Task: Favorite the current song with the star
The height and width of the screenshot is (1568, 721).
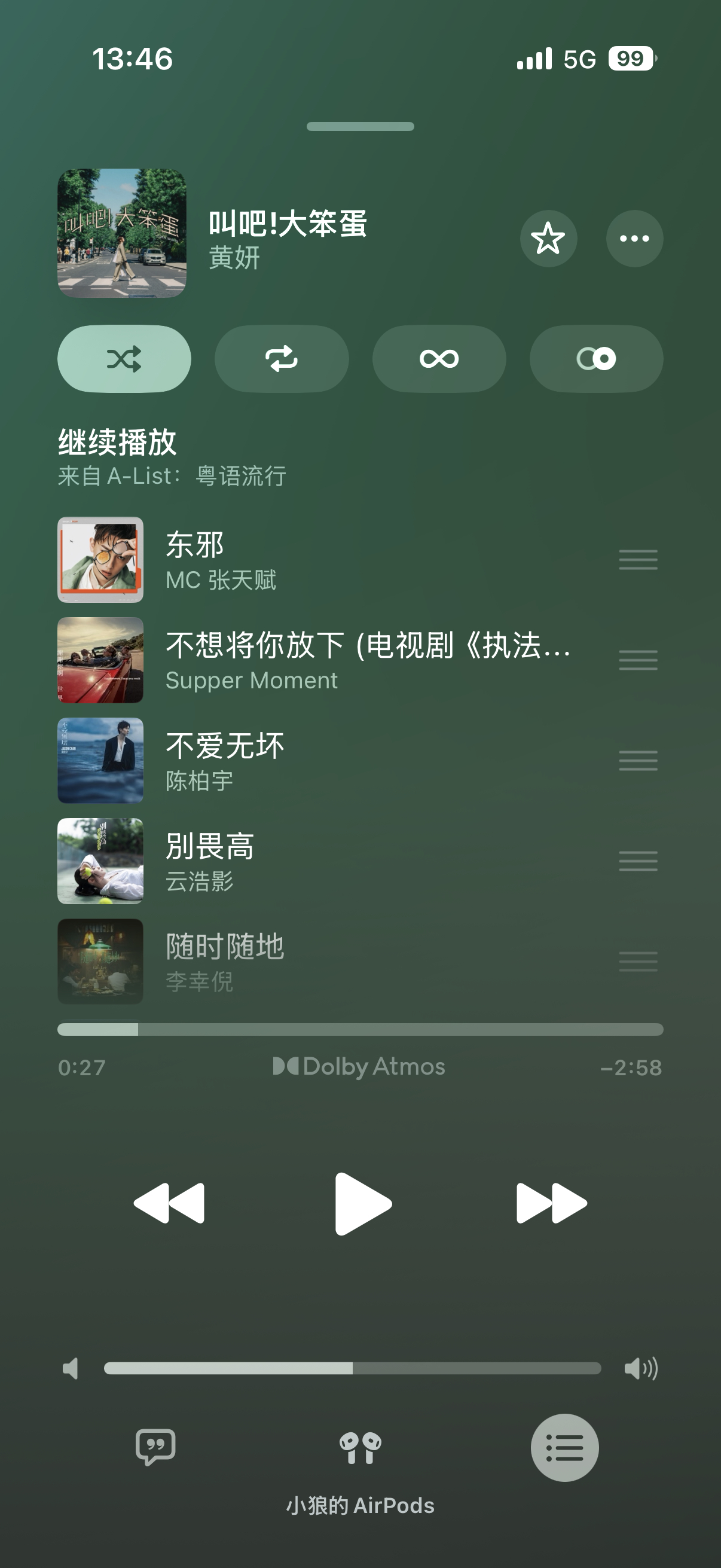Action: click(548, 238)
